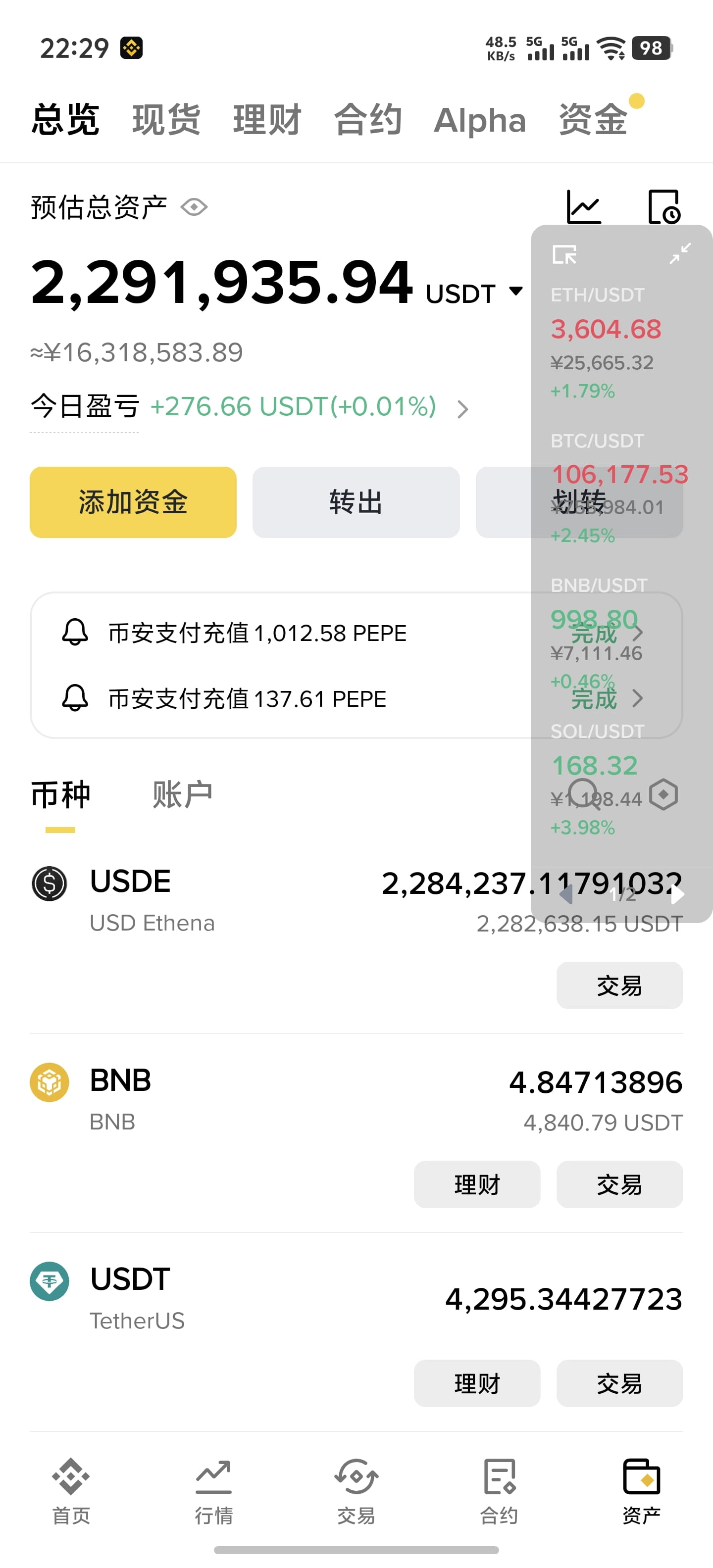Open the transaction history icon
713x1568 pixels.
[x=664, y=207]
